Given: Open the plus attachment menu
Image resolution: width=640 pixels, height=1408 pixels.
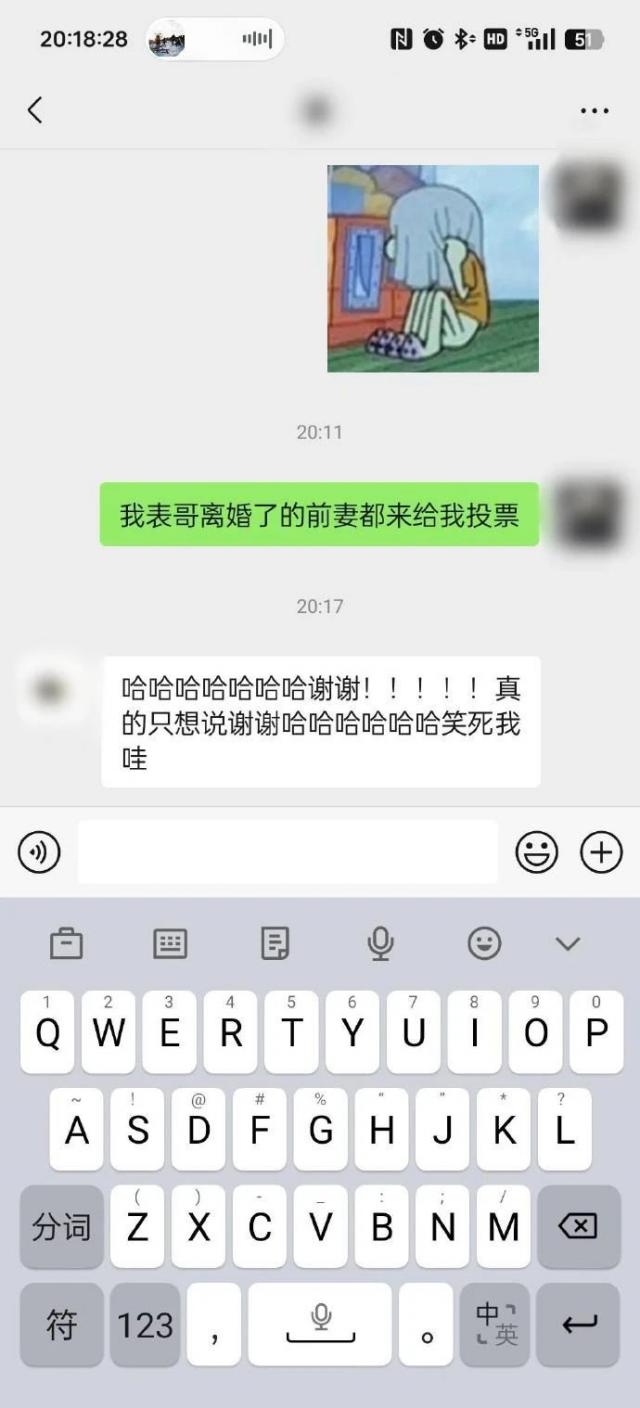Looking at the screenshot, I should point(601,853).
